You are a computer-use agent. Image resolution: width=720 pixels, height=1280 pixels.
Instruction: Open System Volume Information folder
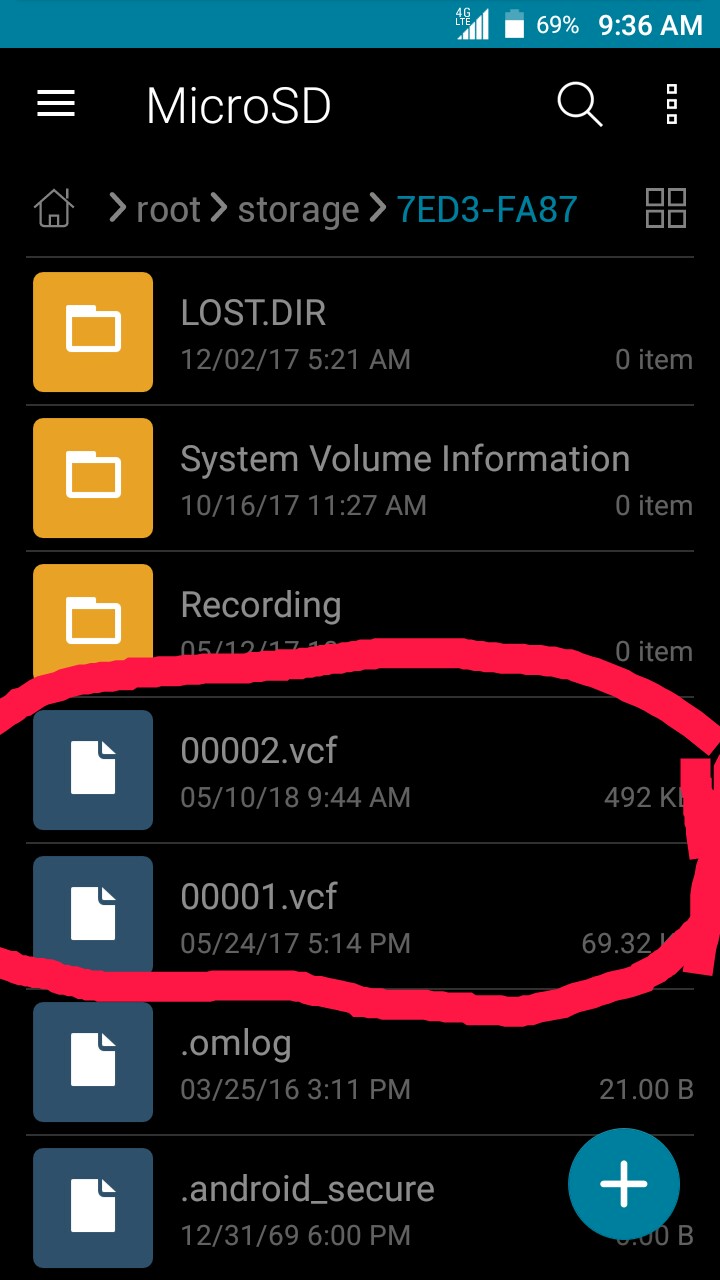[x=360, y=478]
